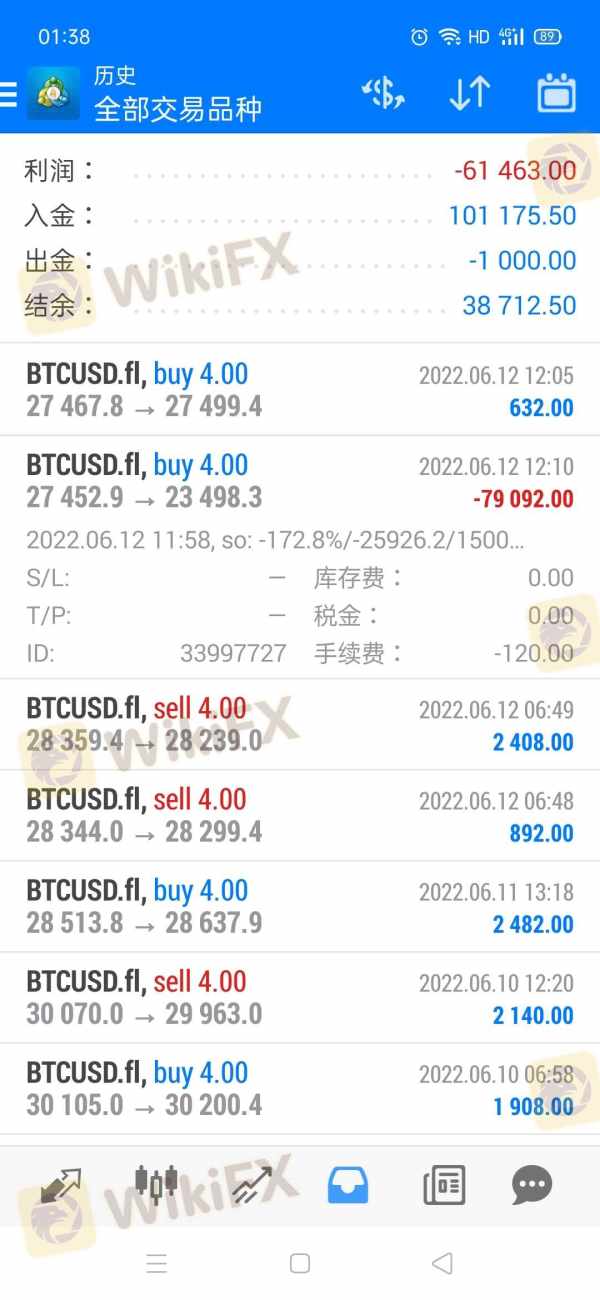
Task: Expand the buy trade with 1 908.00 profit
Action: coord(300,1088)
